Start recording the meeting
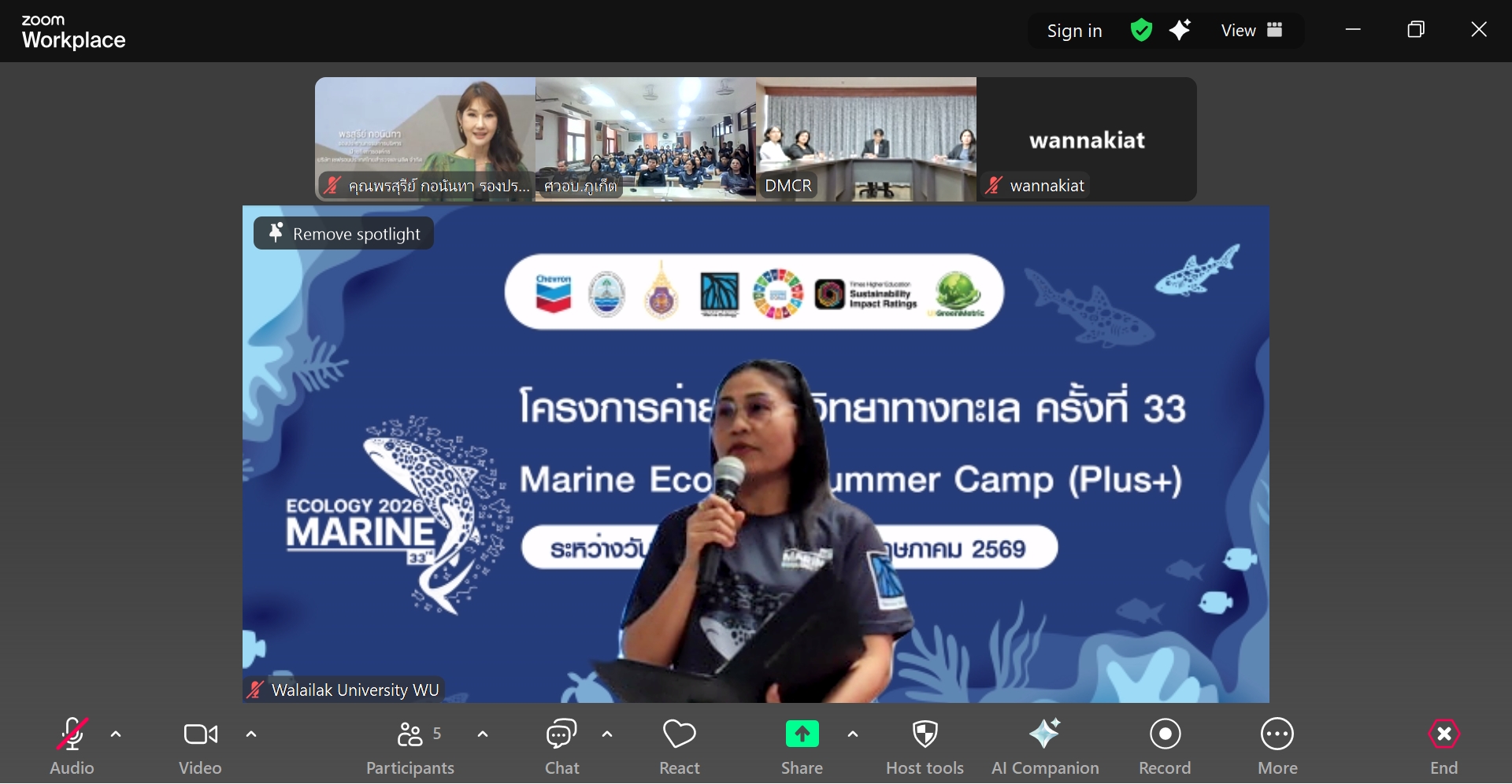This screenshot has width=1512, height=784. (x=1165, y=745)
